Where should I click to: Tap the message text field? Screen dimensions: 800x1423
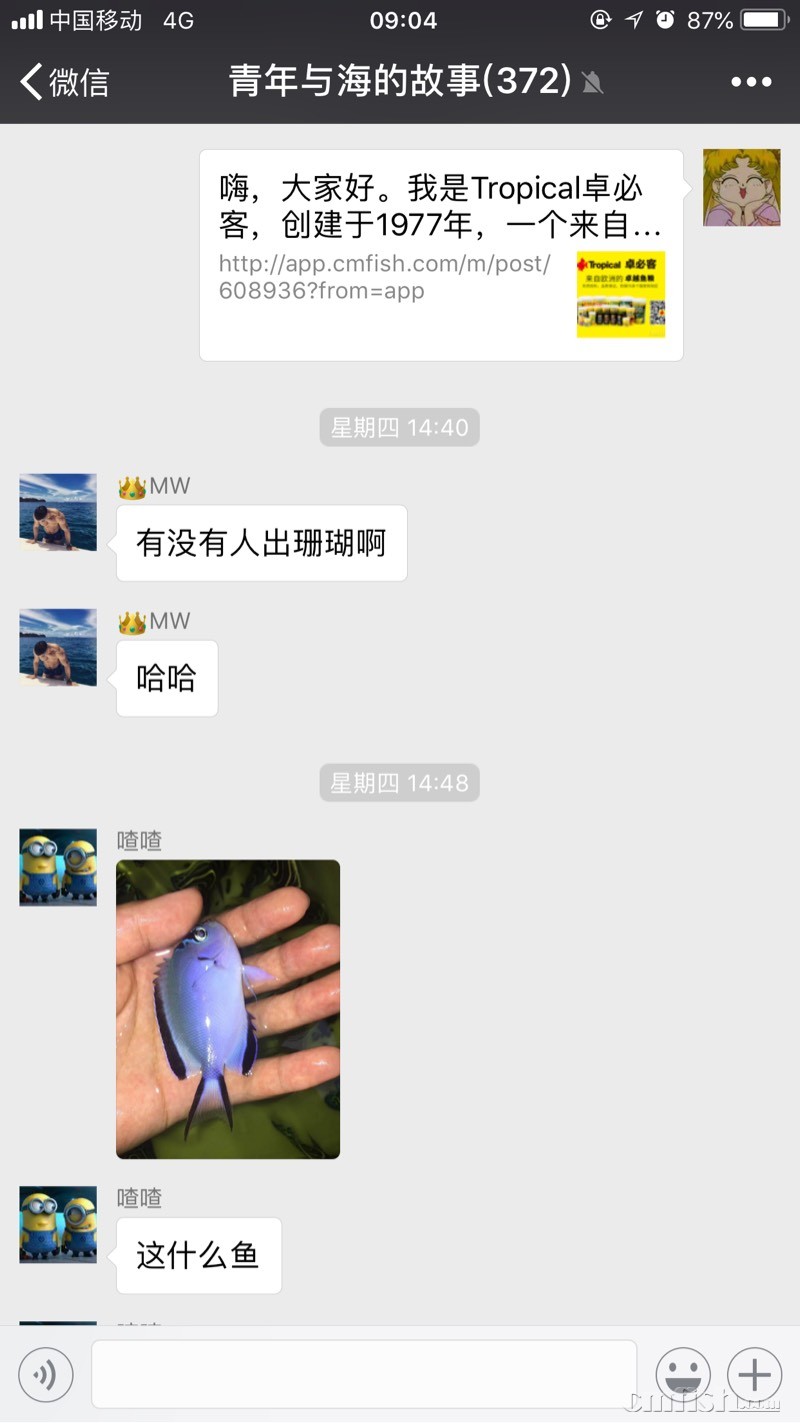coord(364,1374)
